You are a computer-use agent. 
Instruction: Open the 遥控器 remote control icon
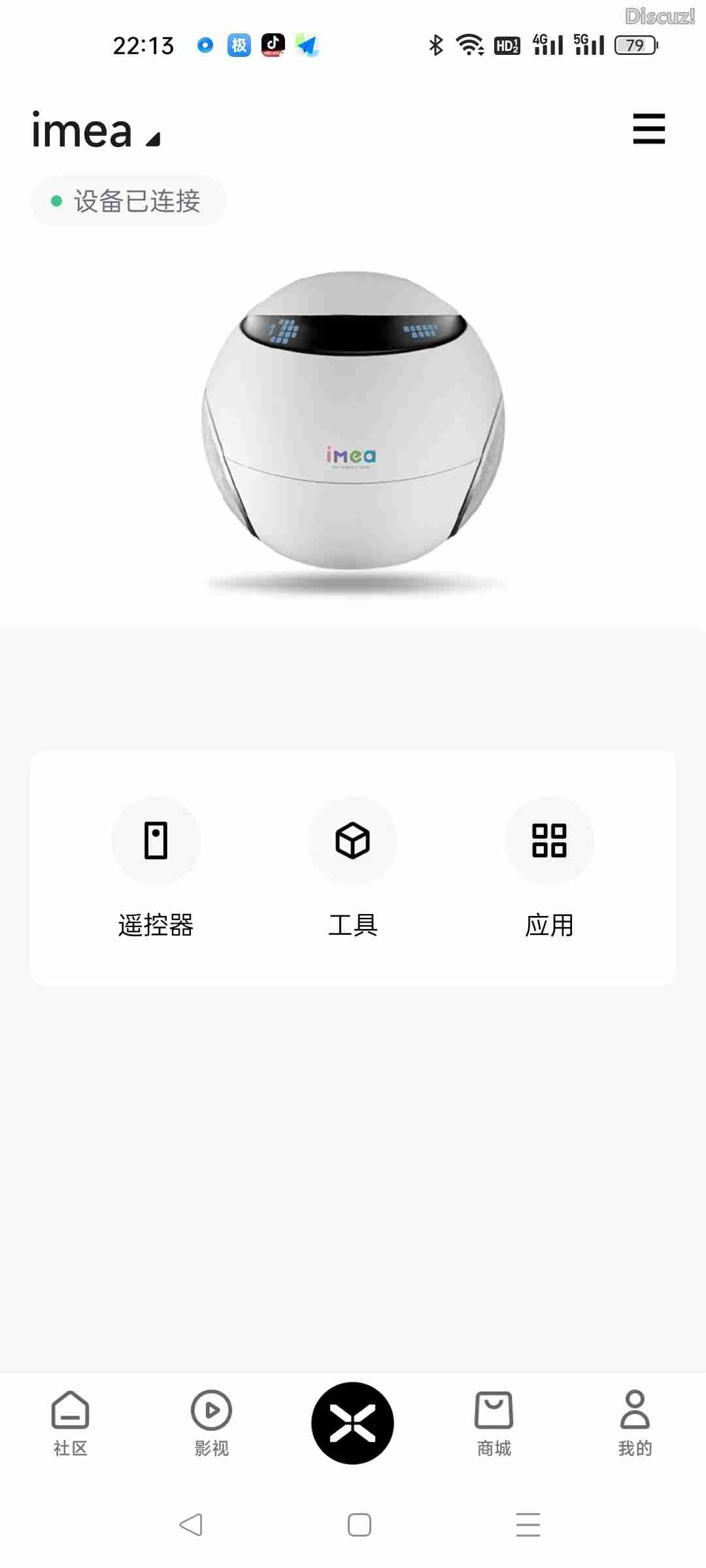pos(156,841)
